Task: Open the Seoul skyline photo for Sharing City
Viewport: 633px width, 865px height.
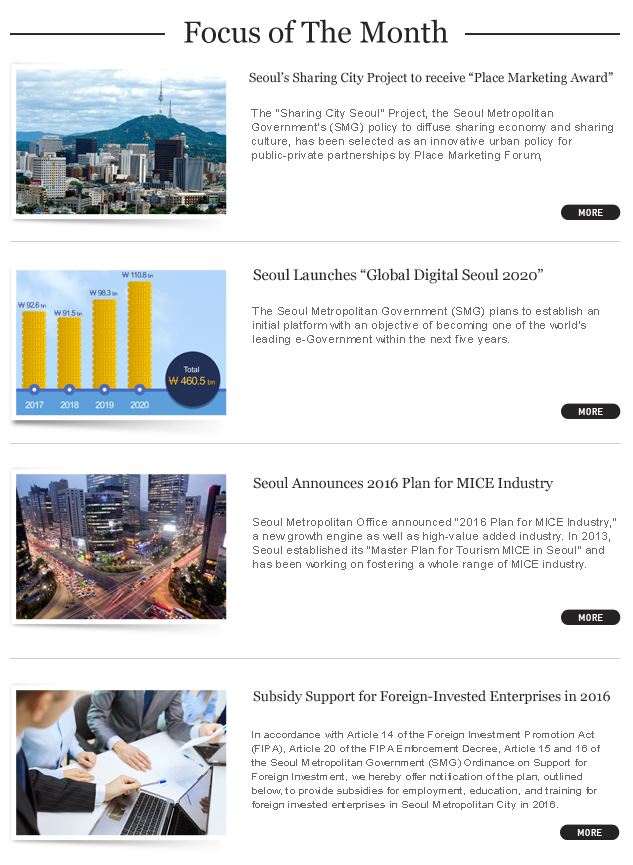Action: pyautogui.click(x=120, y=141)
